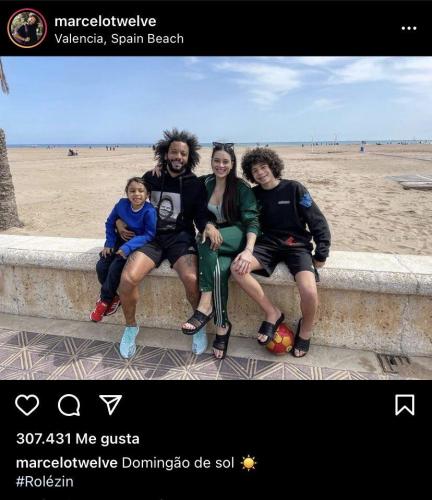Tap the marcelotwelve username in the header
This screenshot has height=500, width=432.
coord(105,21)
